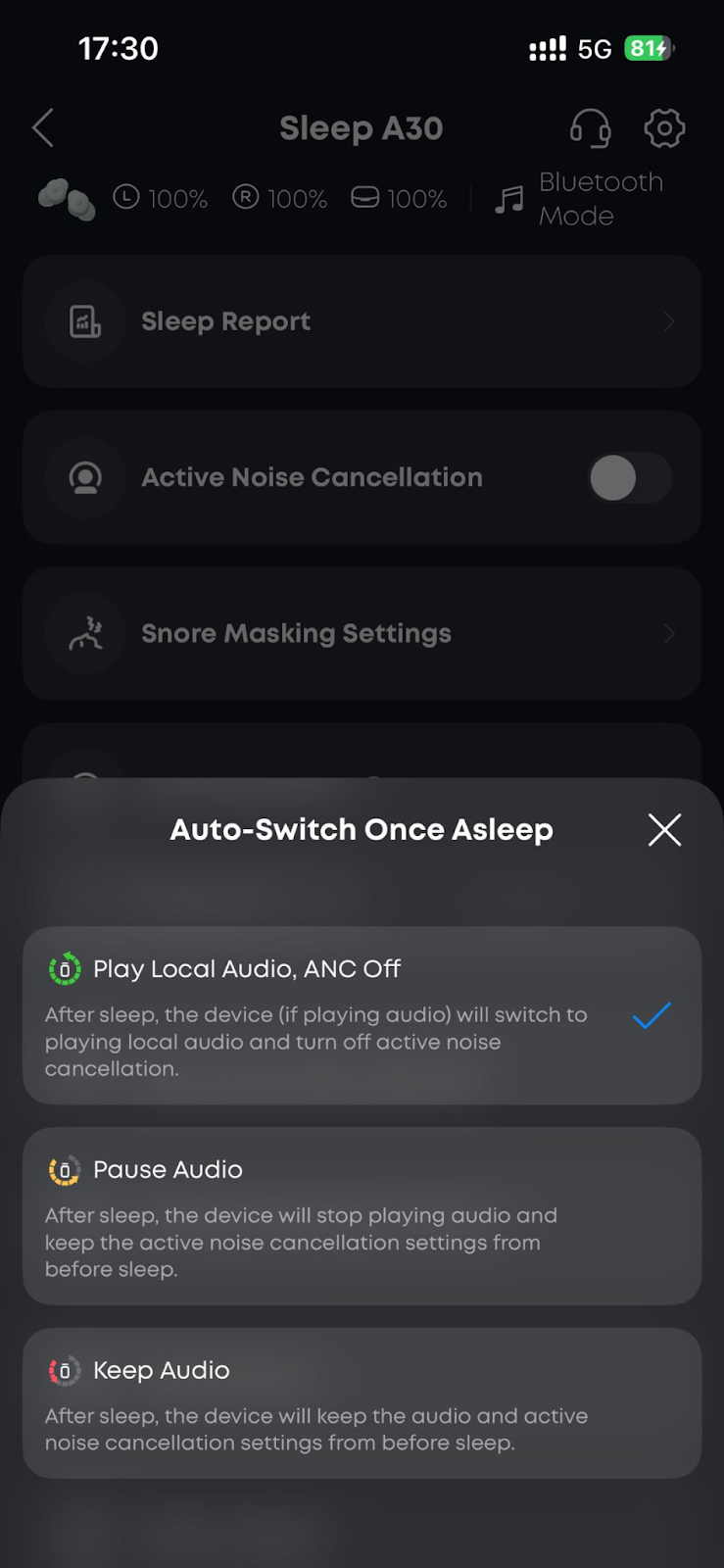Viewport: 724px width, 1568px height.
Task: Close the Auto-Switch Once Asleep sheet
Action: [x=664, y=830]
